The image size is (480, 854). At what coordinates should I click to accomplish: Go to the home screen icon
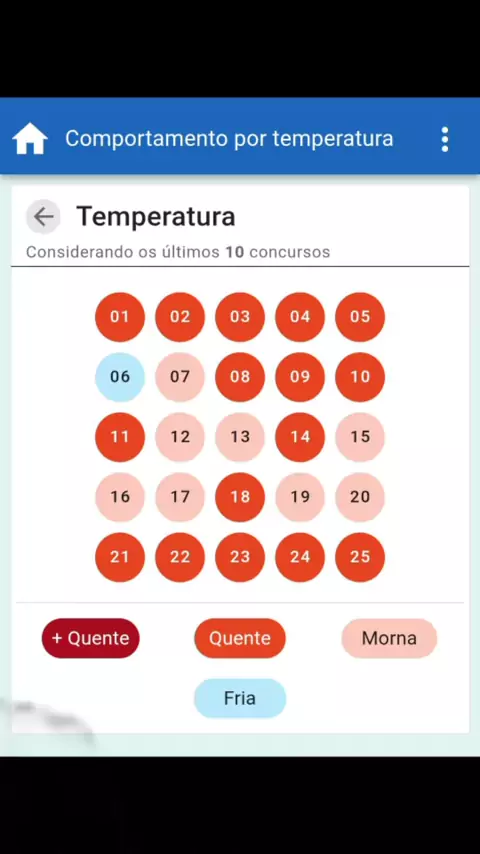click(30, 139)
